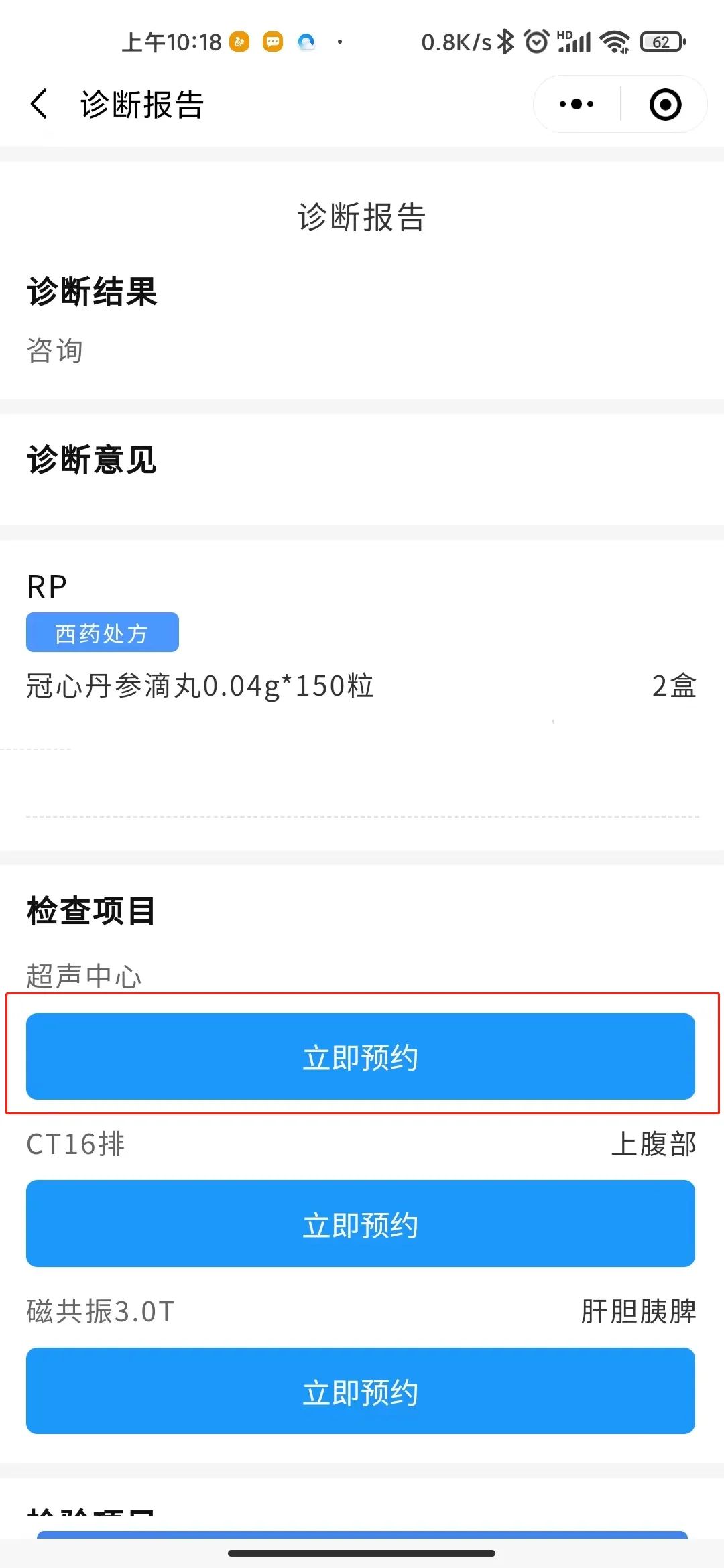This screenshot has height=1568, width=724.
Task: Close the mini program via circle icon
Action: pos(665,105)
